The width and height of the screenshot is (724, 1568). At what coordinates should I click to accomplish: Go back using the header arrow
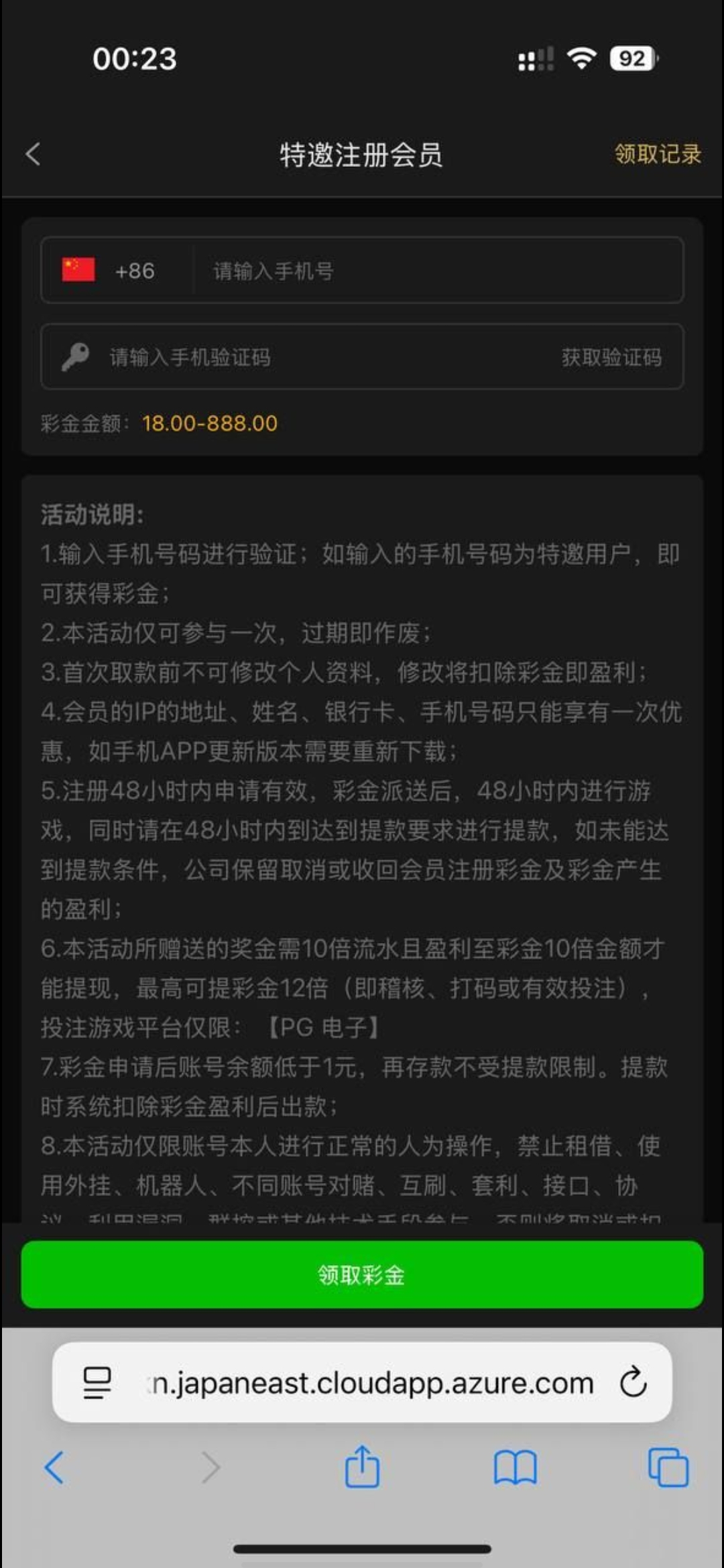coord(34,154)
